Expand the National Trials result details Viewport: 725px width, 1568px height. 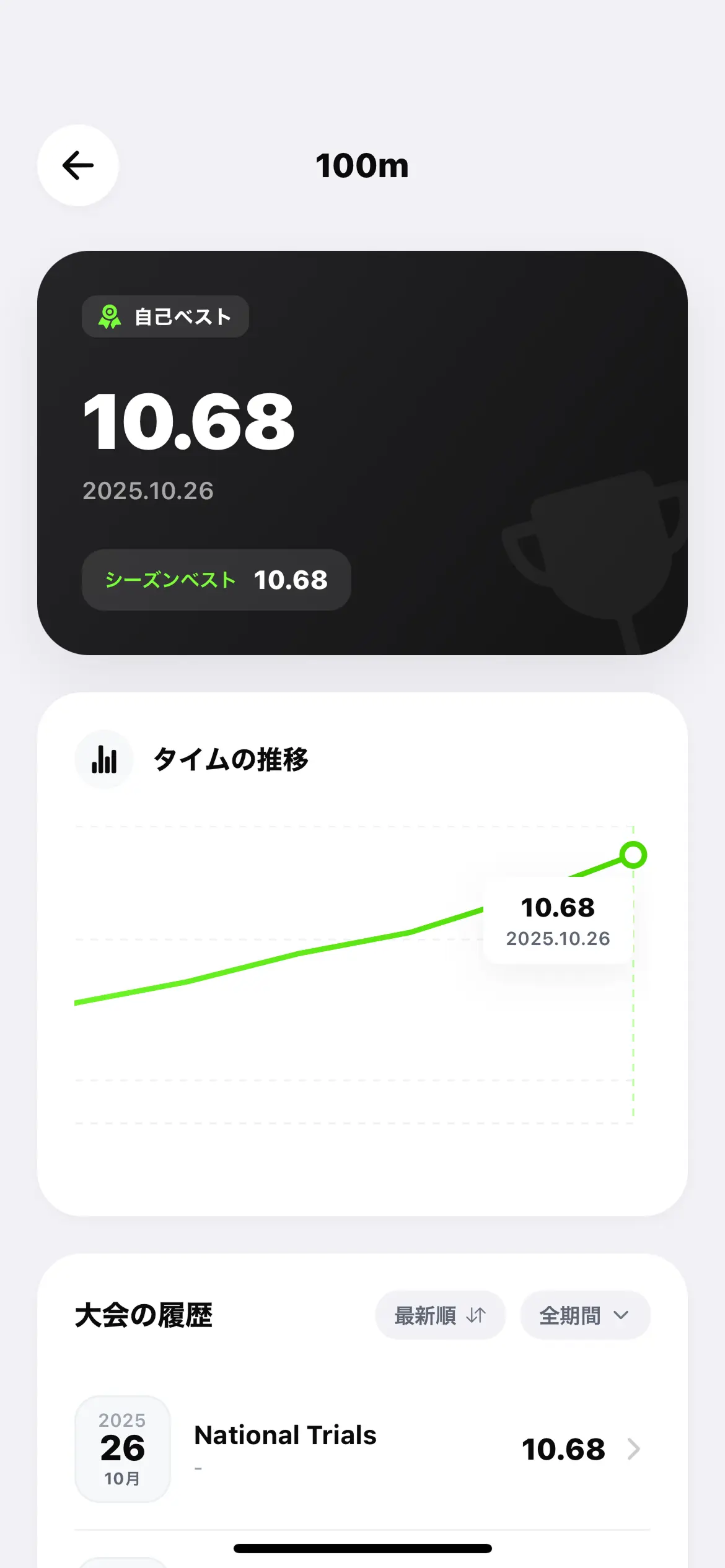pyautogui.click(x=362, y=1449)
